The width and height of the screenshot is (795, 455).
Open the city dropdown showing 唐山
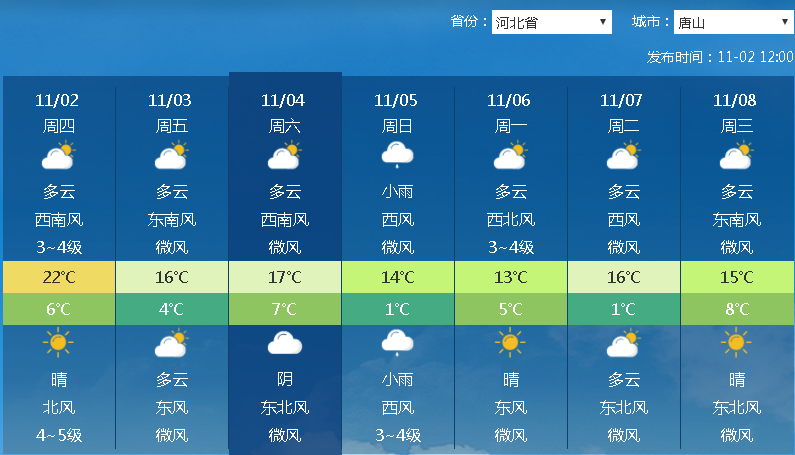[x=733, y=22]
